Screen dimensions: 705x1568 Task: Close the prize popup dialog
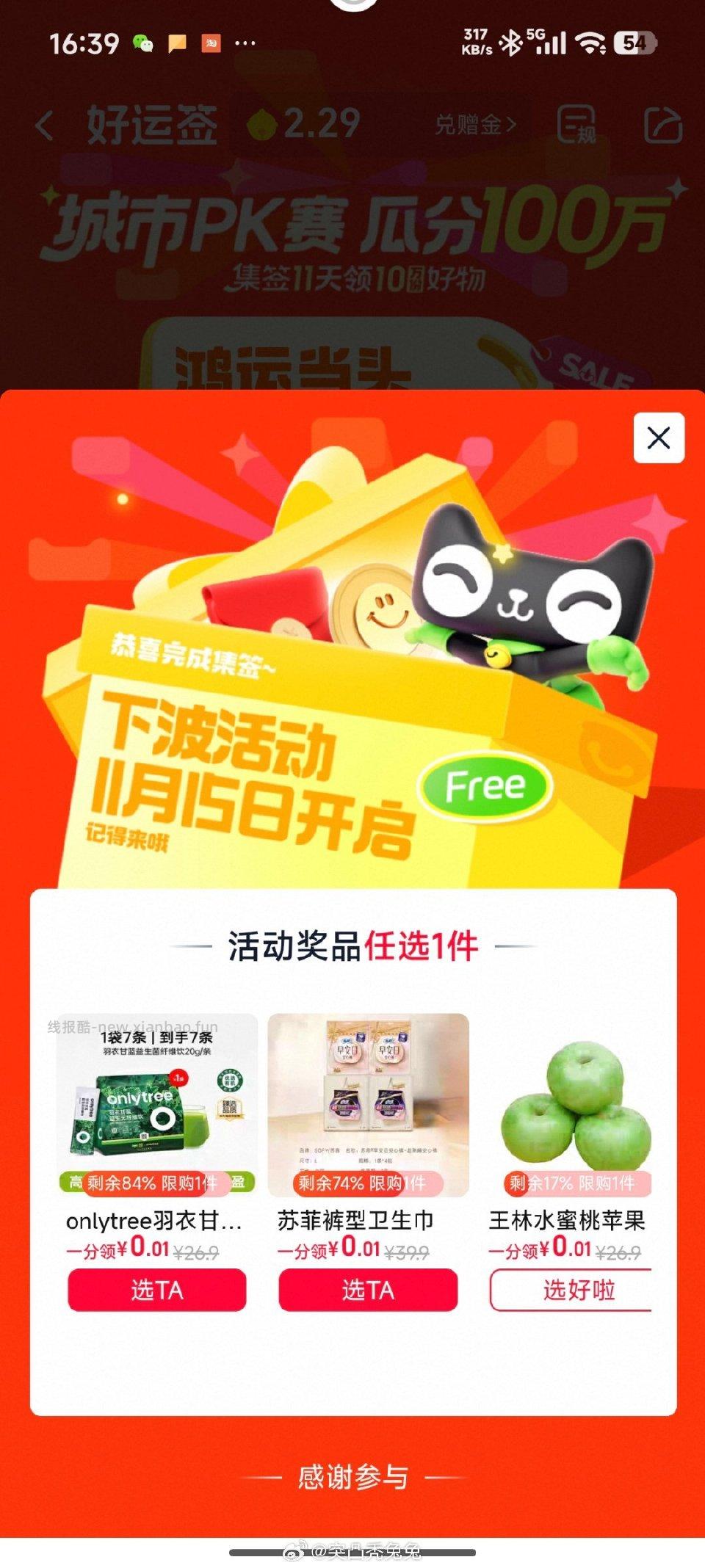coord(659,438)
